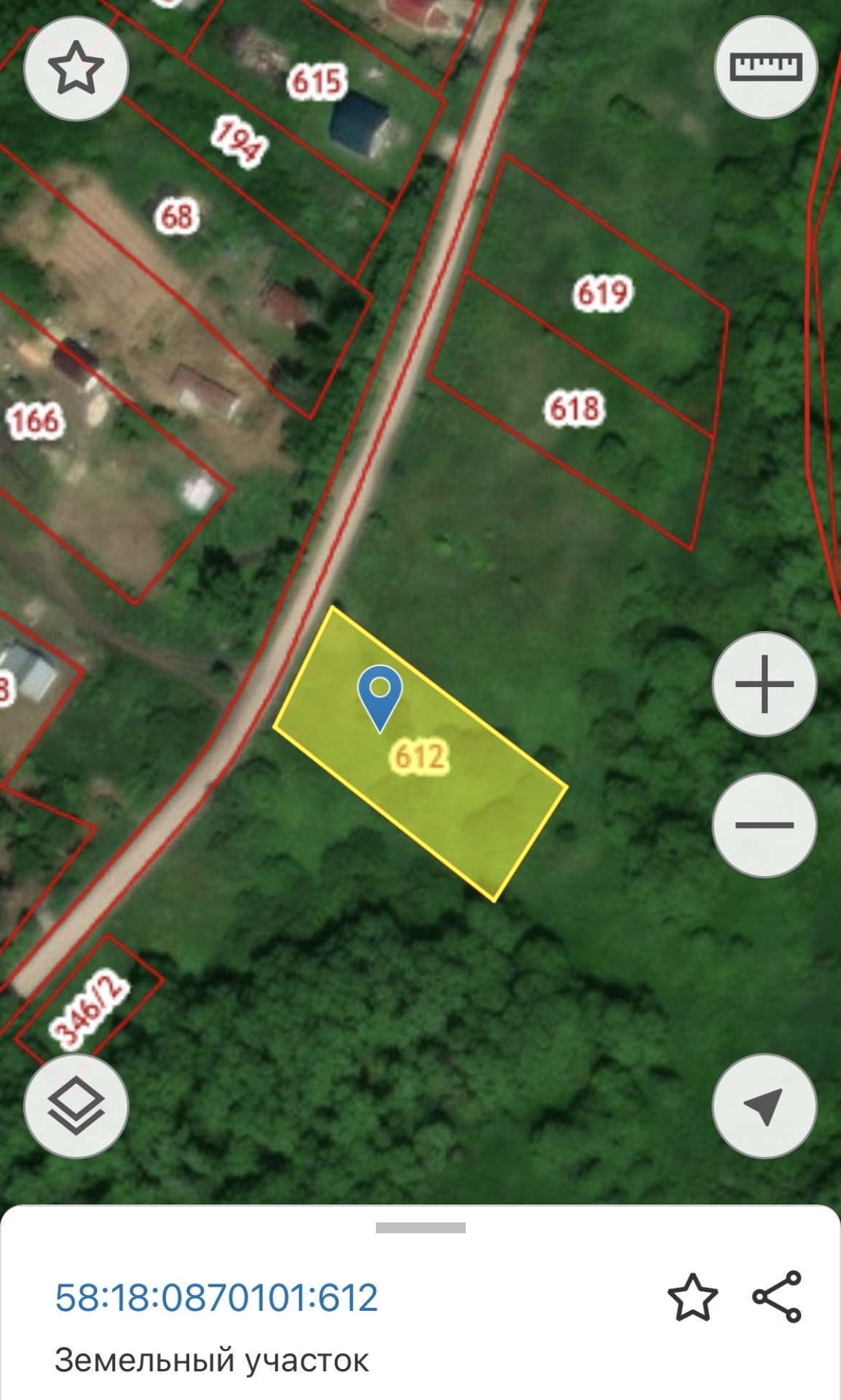
Task: Open cadastral number 58:18:0870101:612 details
Action: click(216, 1297)
